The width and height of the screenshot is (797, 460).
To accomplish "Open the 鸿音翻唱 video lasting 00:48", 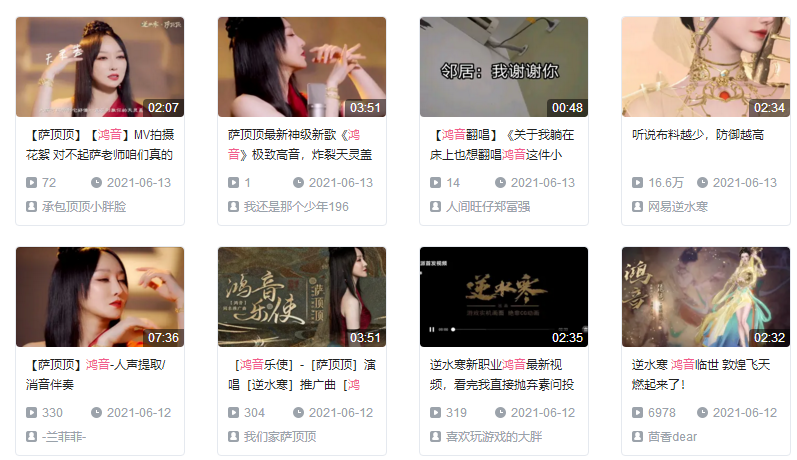I will [x=504, y=67].
